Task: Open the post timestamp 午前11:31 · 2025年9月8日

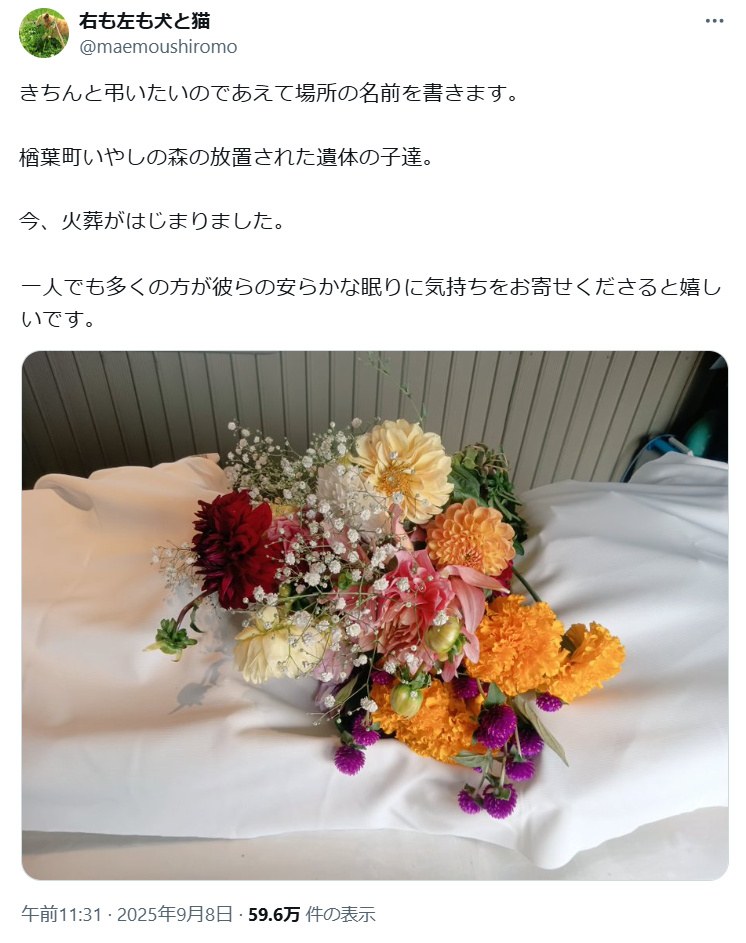Action: (x=127, y=913)
